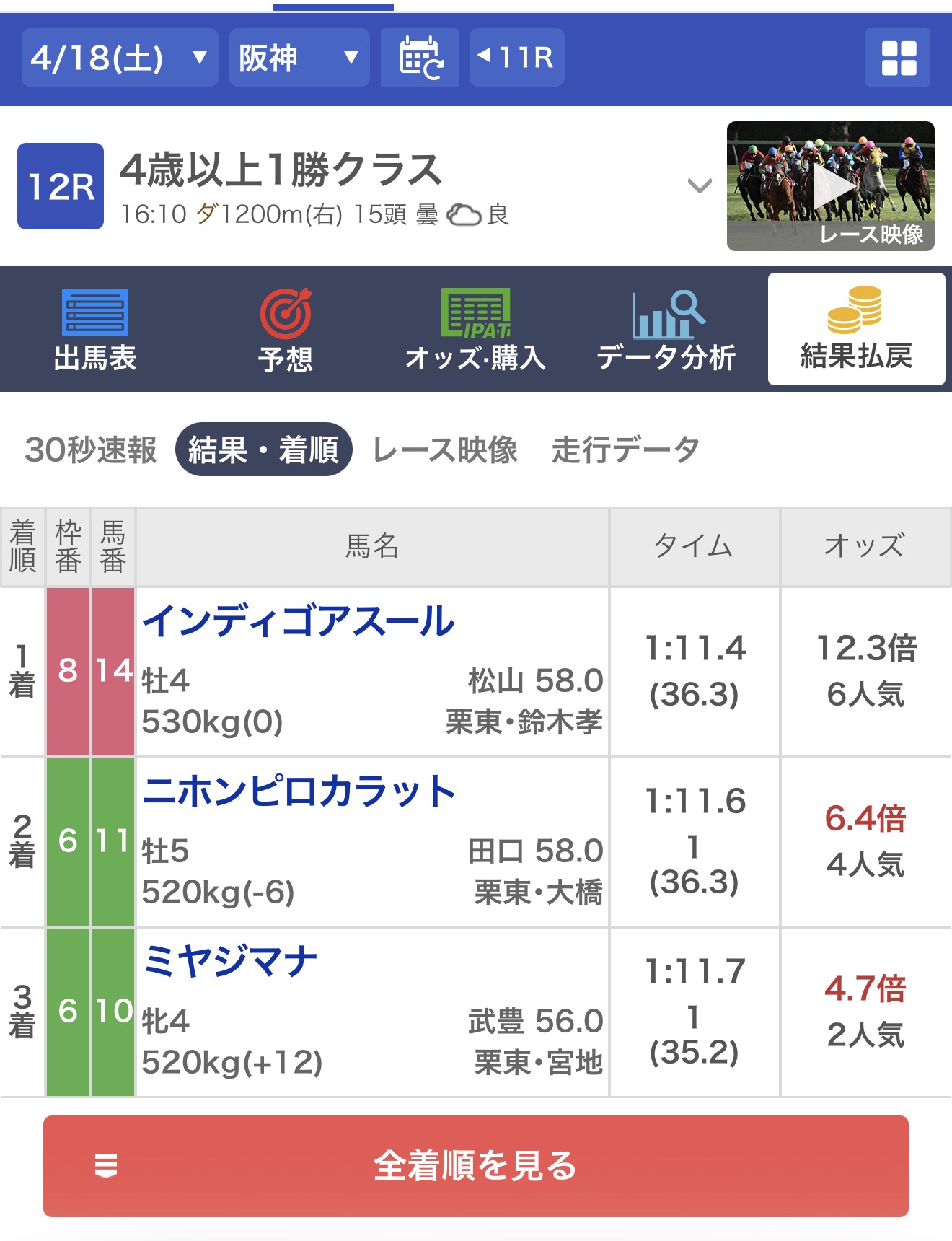
Task: Open the データ分析 tab
Action: tap(666, 330)
